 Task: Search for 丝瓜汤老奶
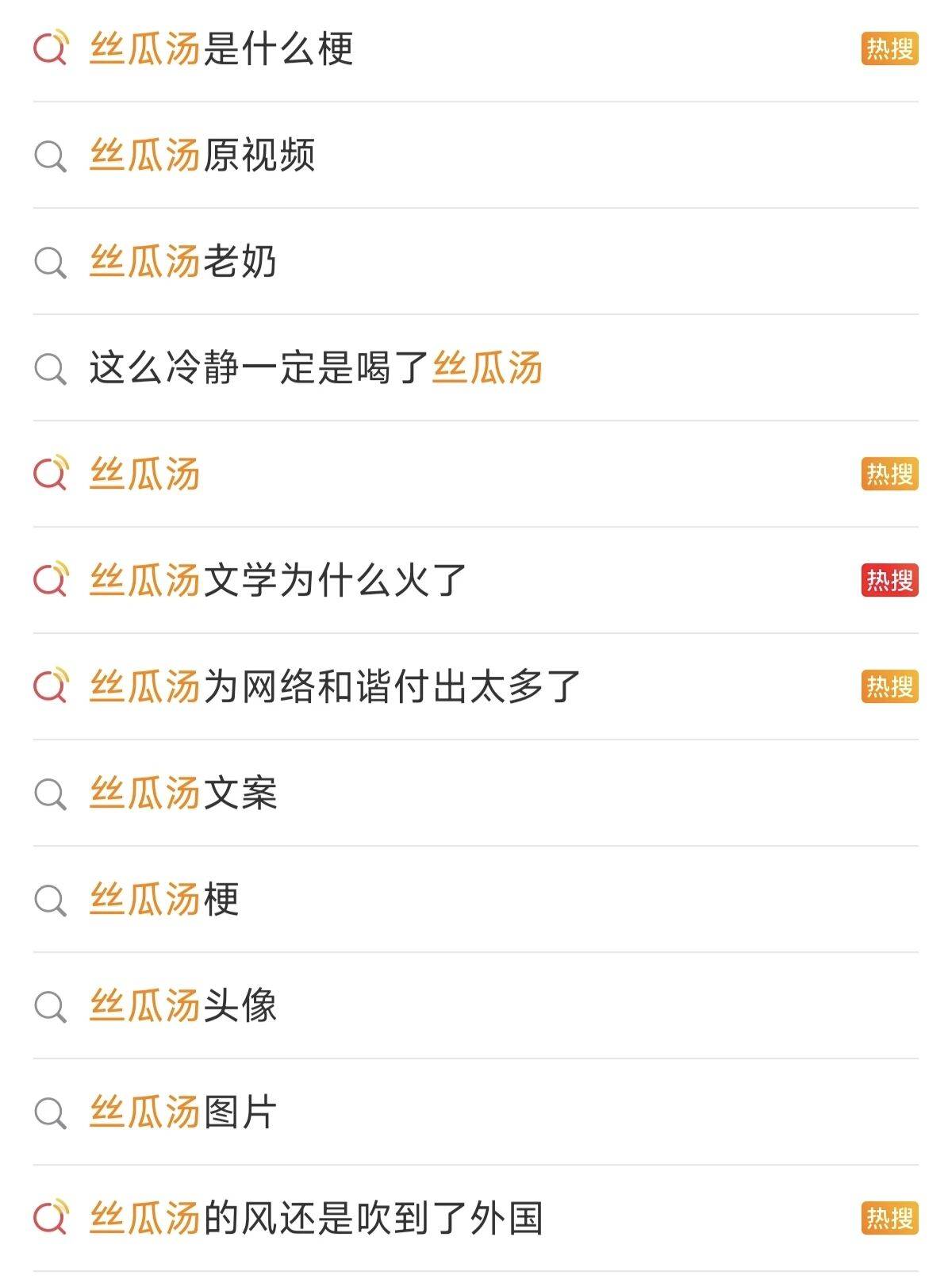(183, 262)
